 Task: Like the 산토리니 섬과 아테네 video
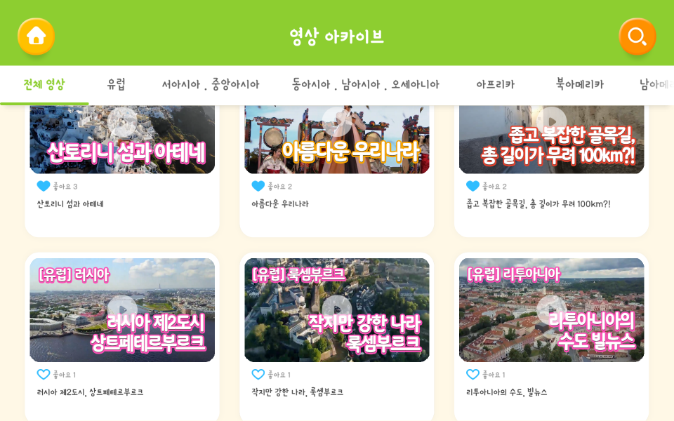tap(43, 186)
